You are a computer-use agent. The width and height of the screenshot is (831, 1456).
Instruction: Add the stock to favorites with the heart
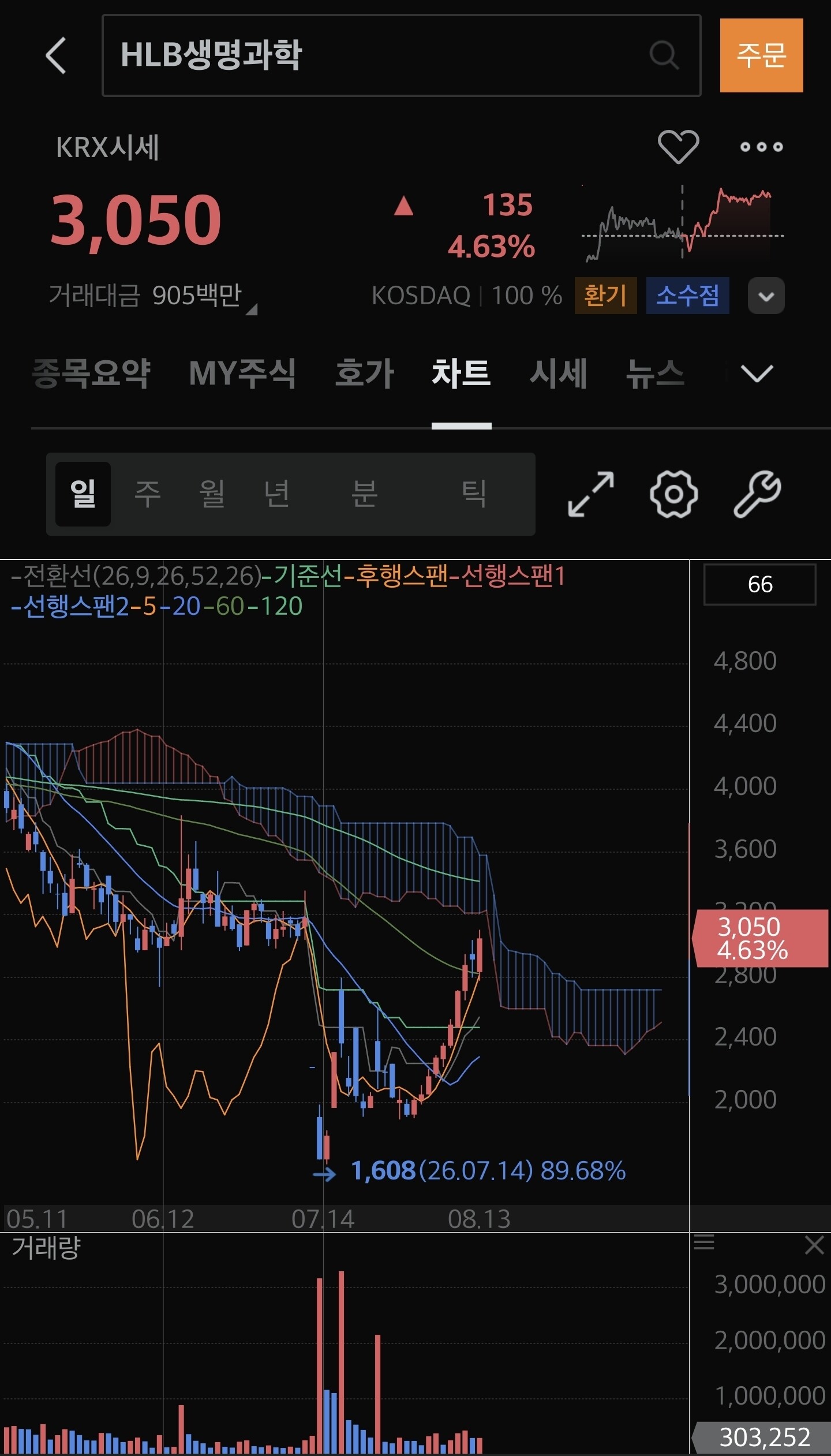[678, 147]
